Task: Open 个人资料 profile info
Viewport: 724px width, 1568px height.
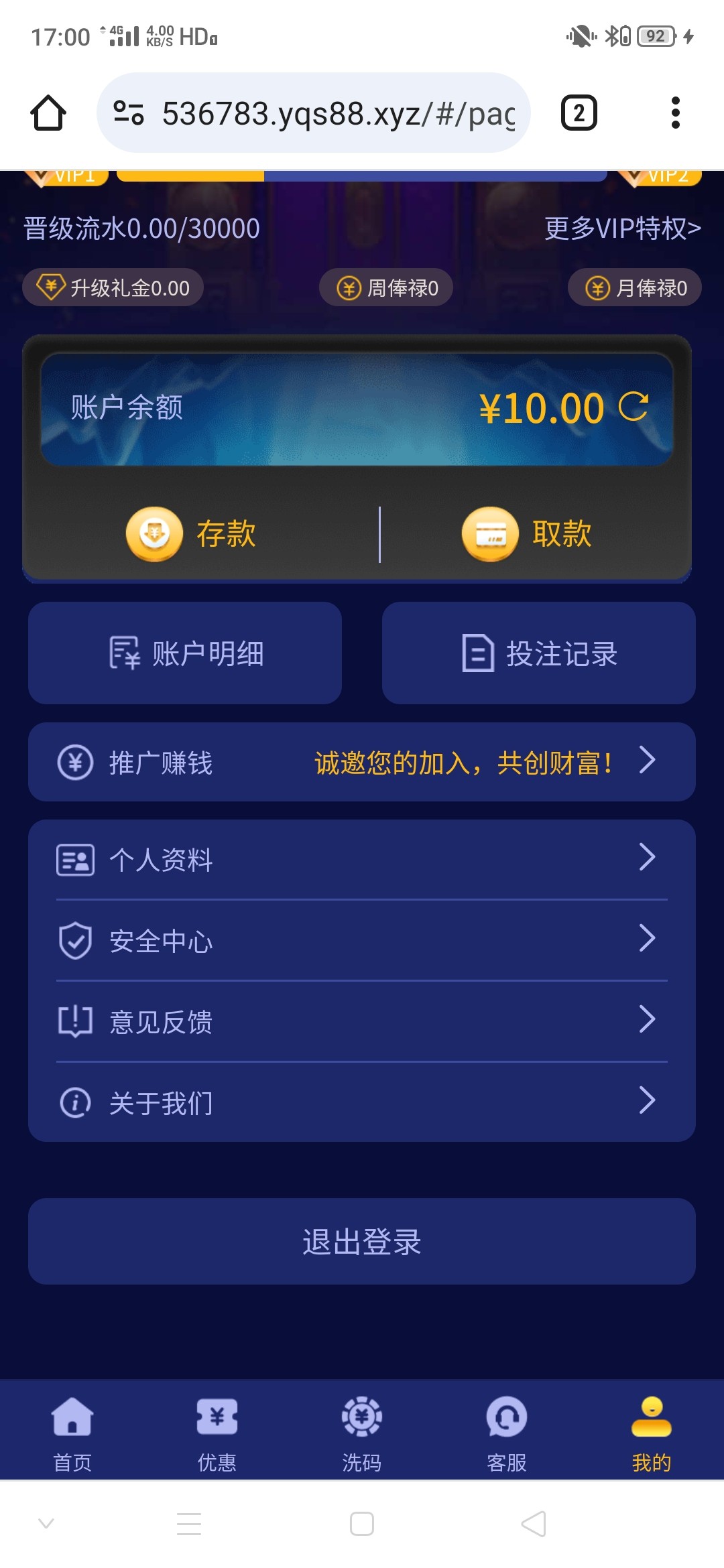Action: [362, 859]
